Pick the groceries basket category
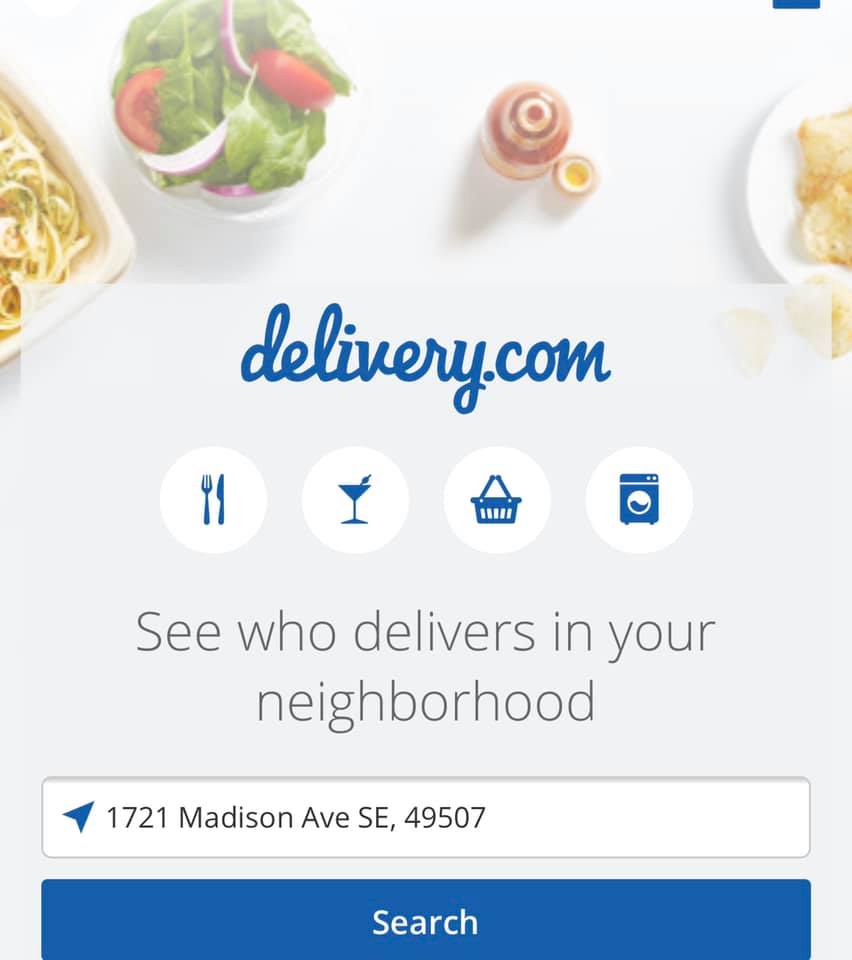The height and width of the screenshot is (960, 852). [496, 499]
